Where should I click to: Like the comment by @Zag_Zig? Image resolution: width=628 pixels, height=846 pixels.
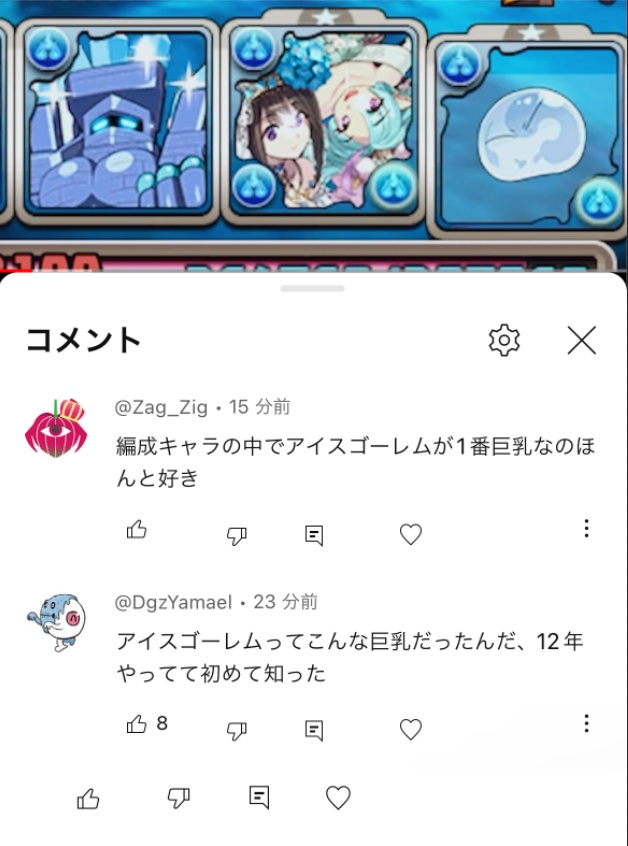[x=137, y=531]
